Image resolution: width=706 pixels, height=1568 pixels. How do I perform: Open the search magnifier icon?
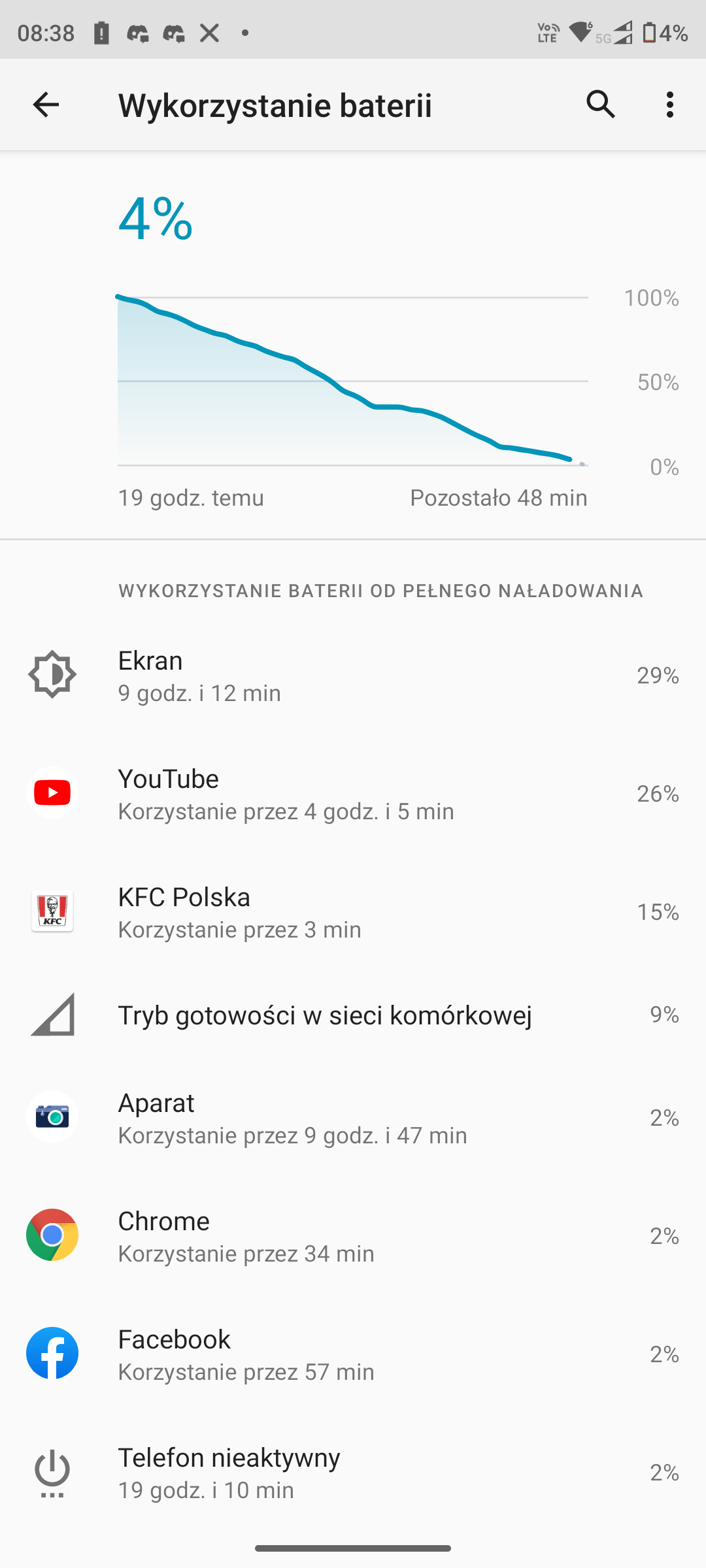click(601, 105)
